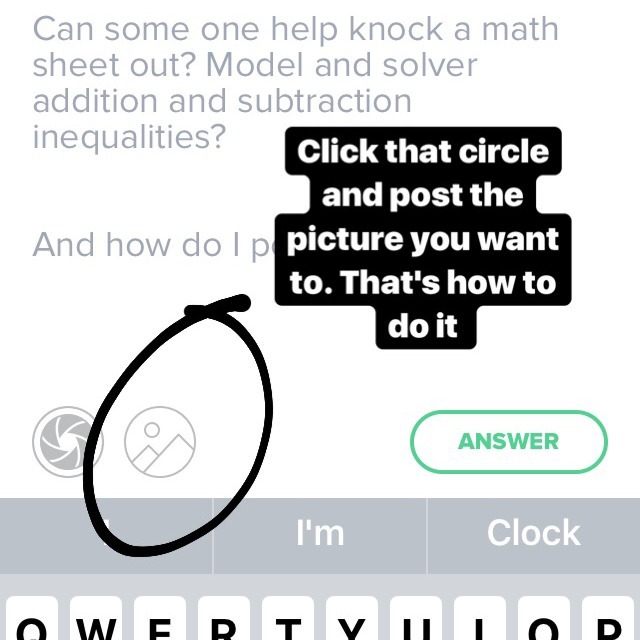Submit with the ANSWER button

click(508, 441)
